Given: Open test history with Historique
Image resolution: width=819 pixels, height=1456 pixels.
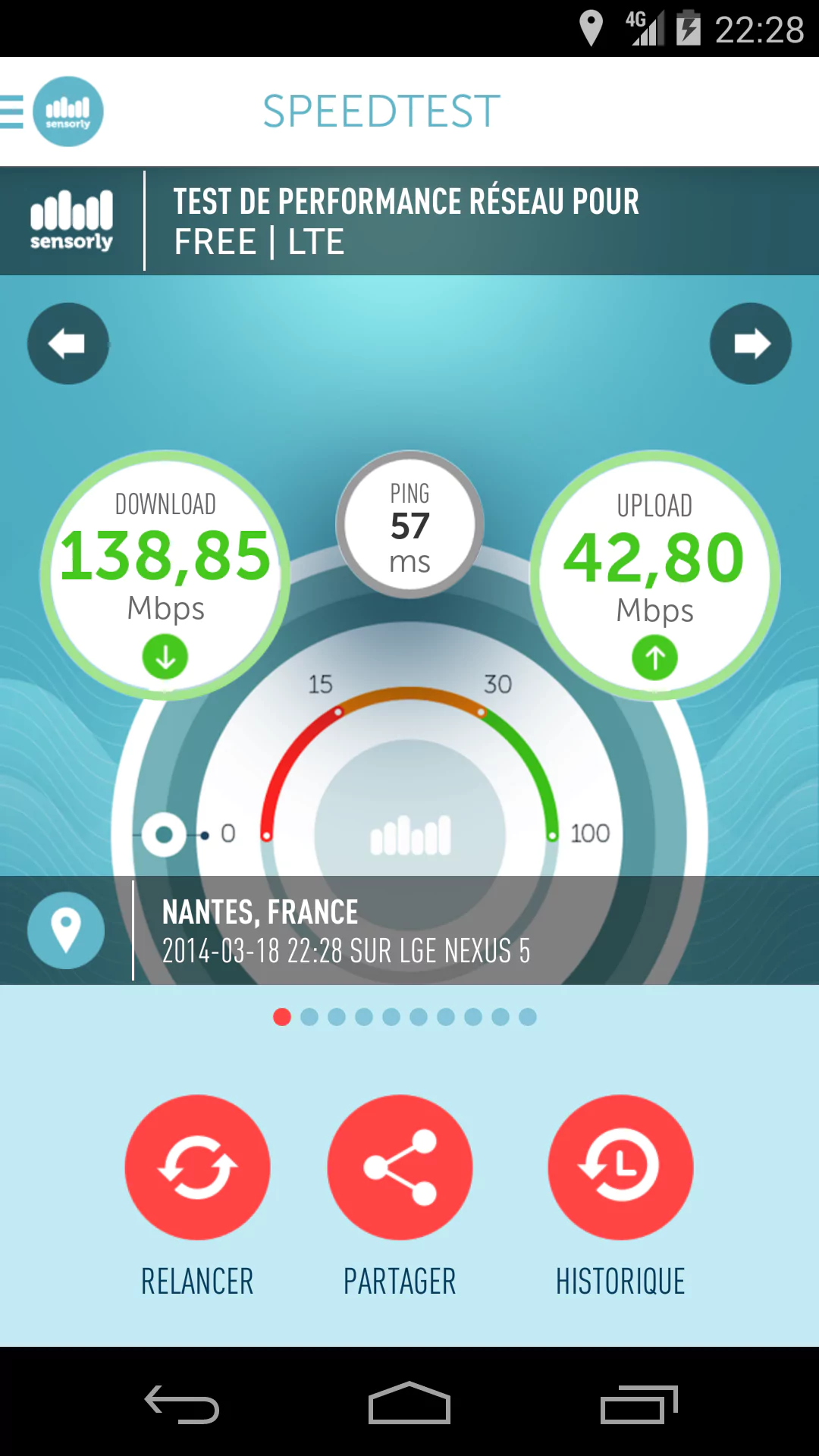Looking at the screenshot, I should (620, 1167).
